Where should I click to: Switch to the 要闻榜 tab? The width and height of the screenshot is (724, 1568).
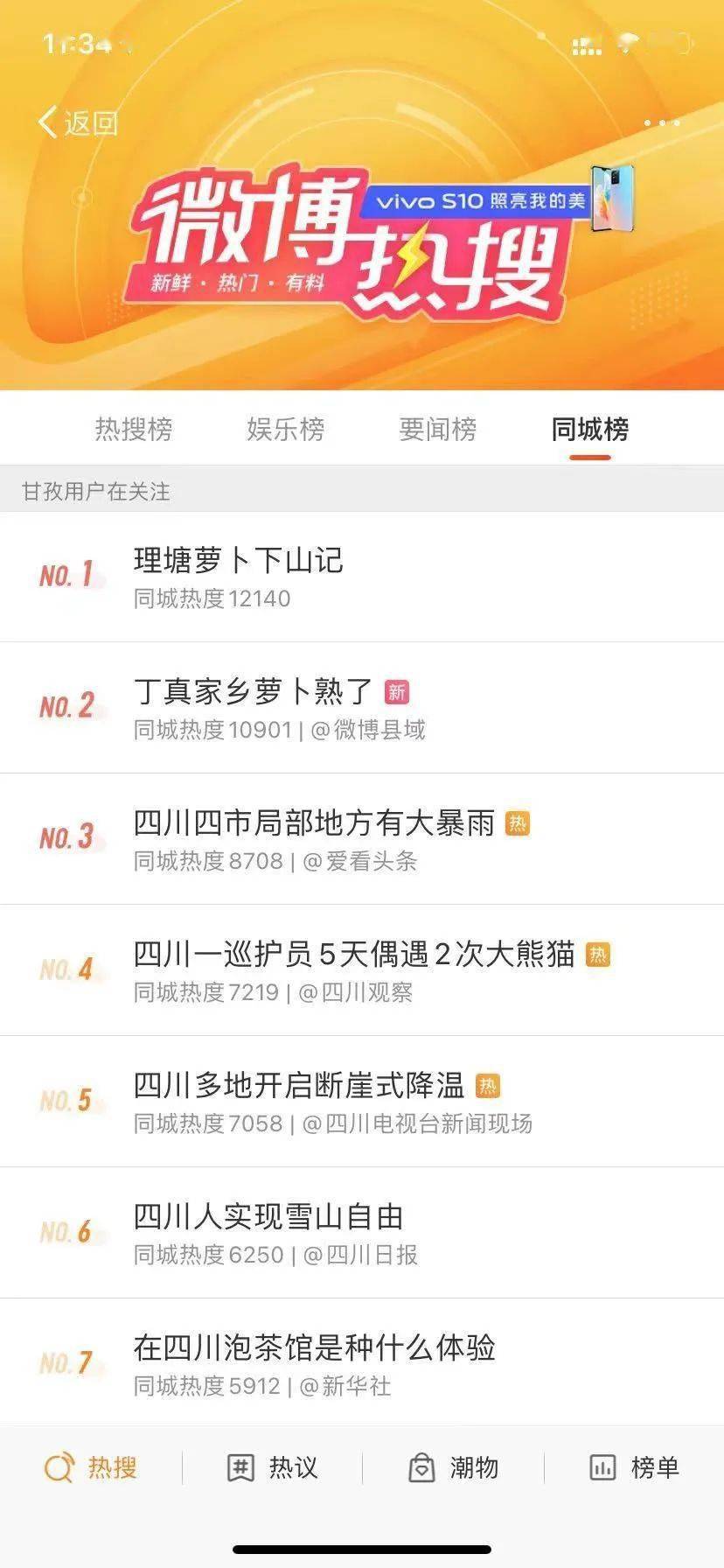(x=438, y=430)
